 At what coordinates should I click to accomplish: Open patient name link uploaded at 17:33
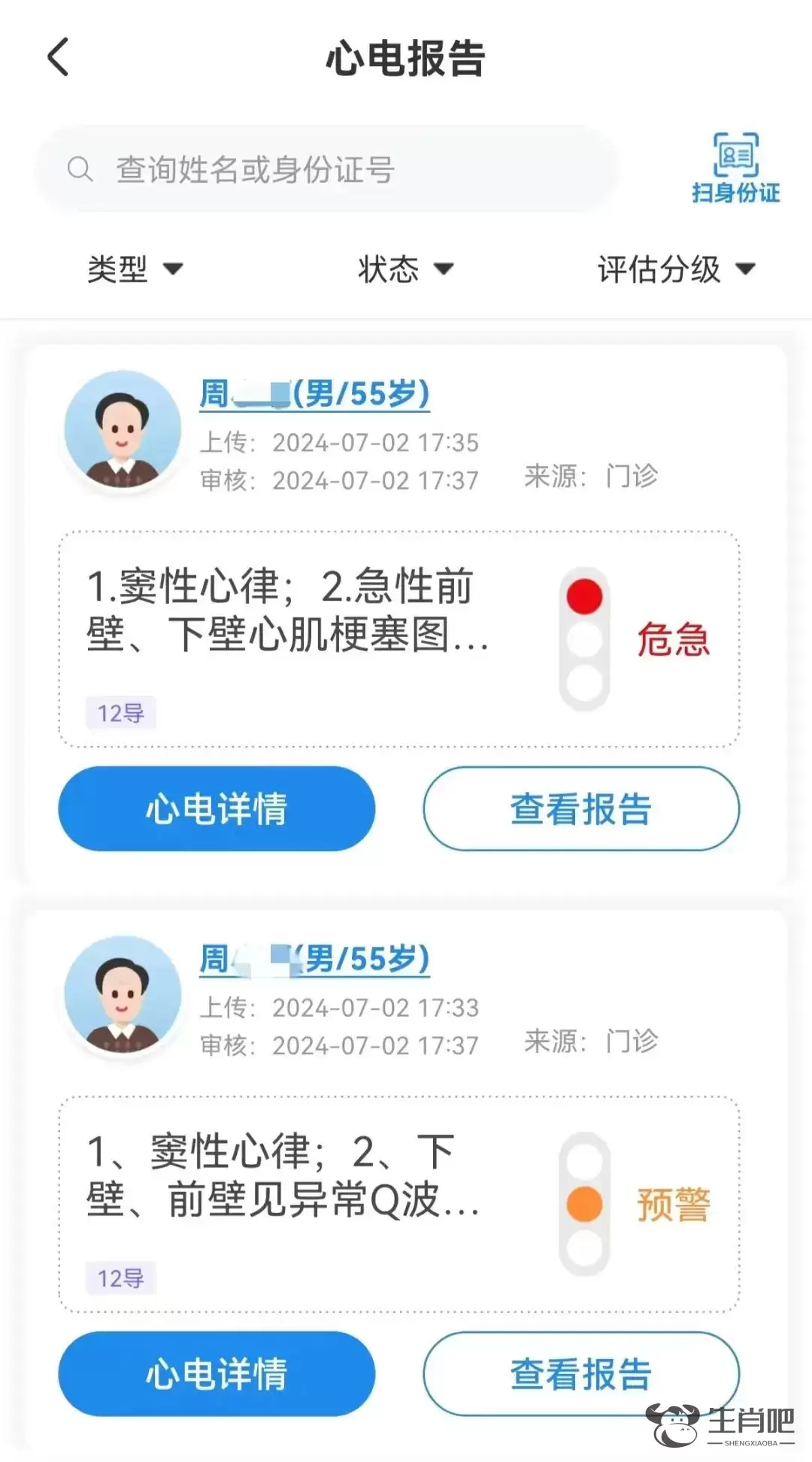pyautogui.click(x=314, y=960)
